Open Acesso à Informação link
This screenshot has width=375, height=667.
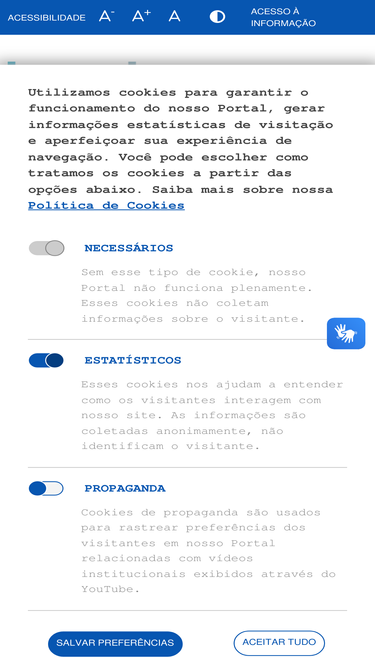pyautogui.click(x=283, y=17)
